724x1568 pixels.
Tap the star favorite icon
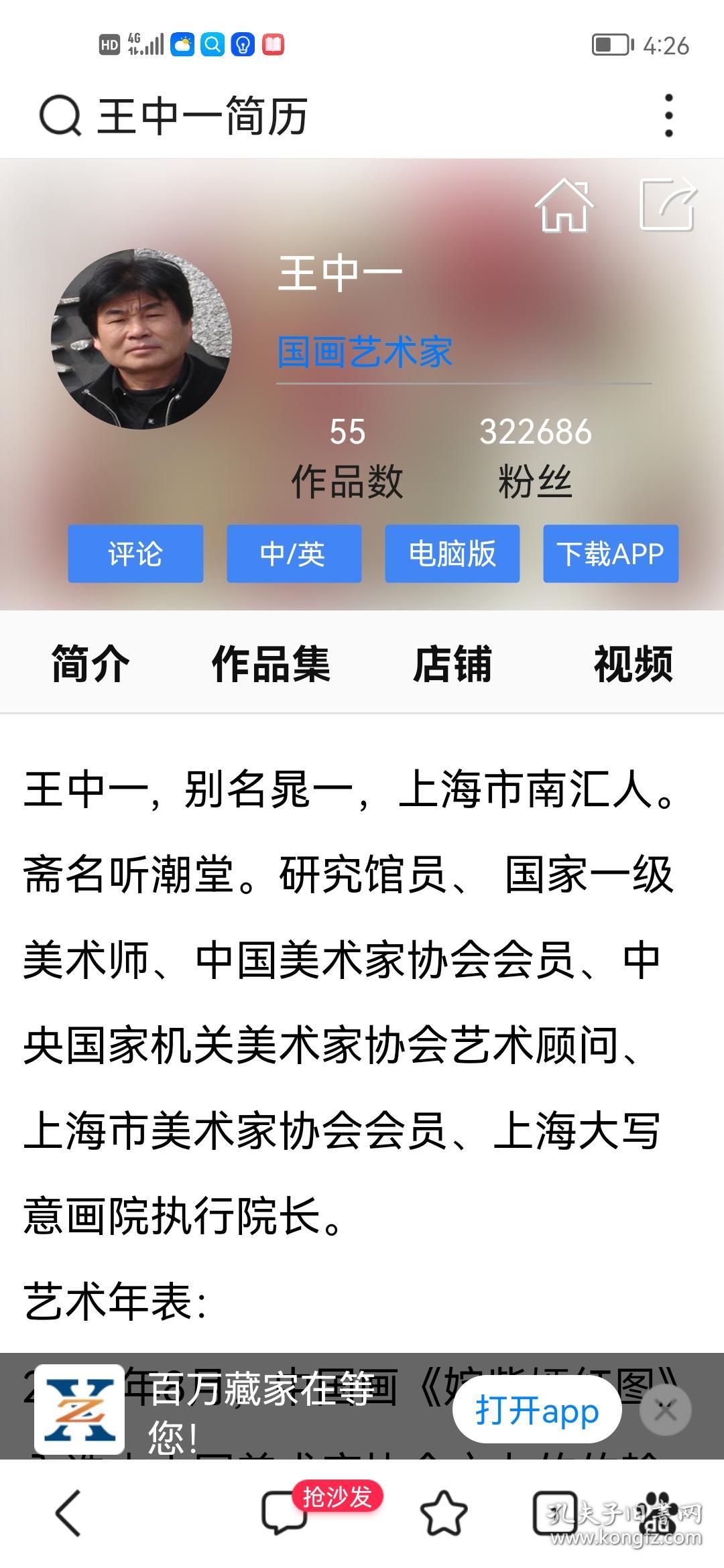[444, 1511]
